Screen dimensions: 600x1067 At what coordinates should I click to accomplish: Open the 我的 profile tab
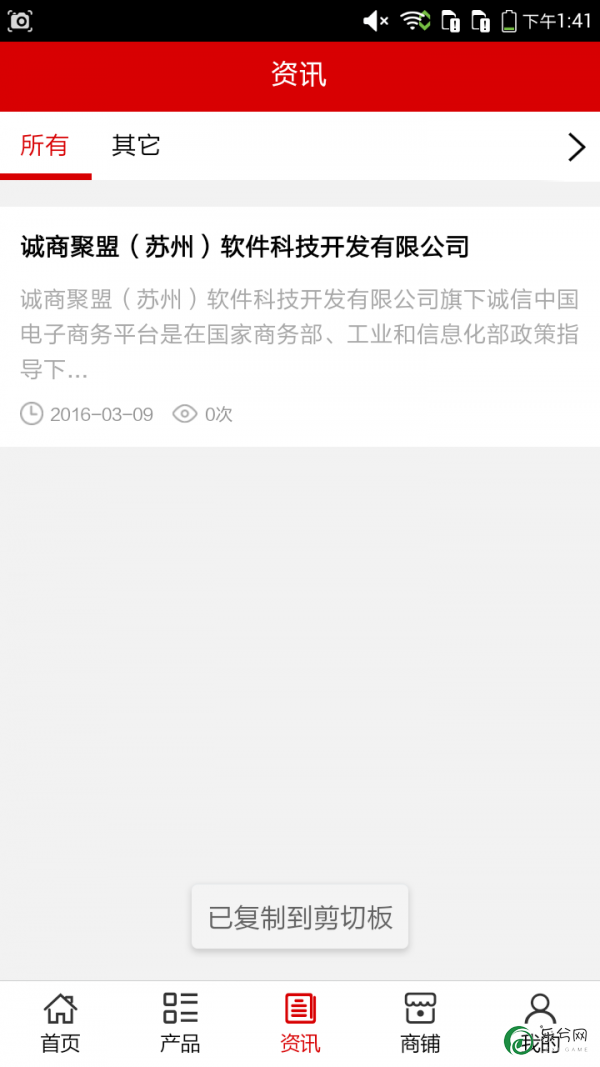tap(540, 1023)
